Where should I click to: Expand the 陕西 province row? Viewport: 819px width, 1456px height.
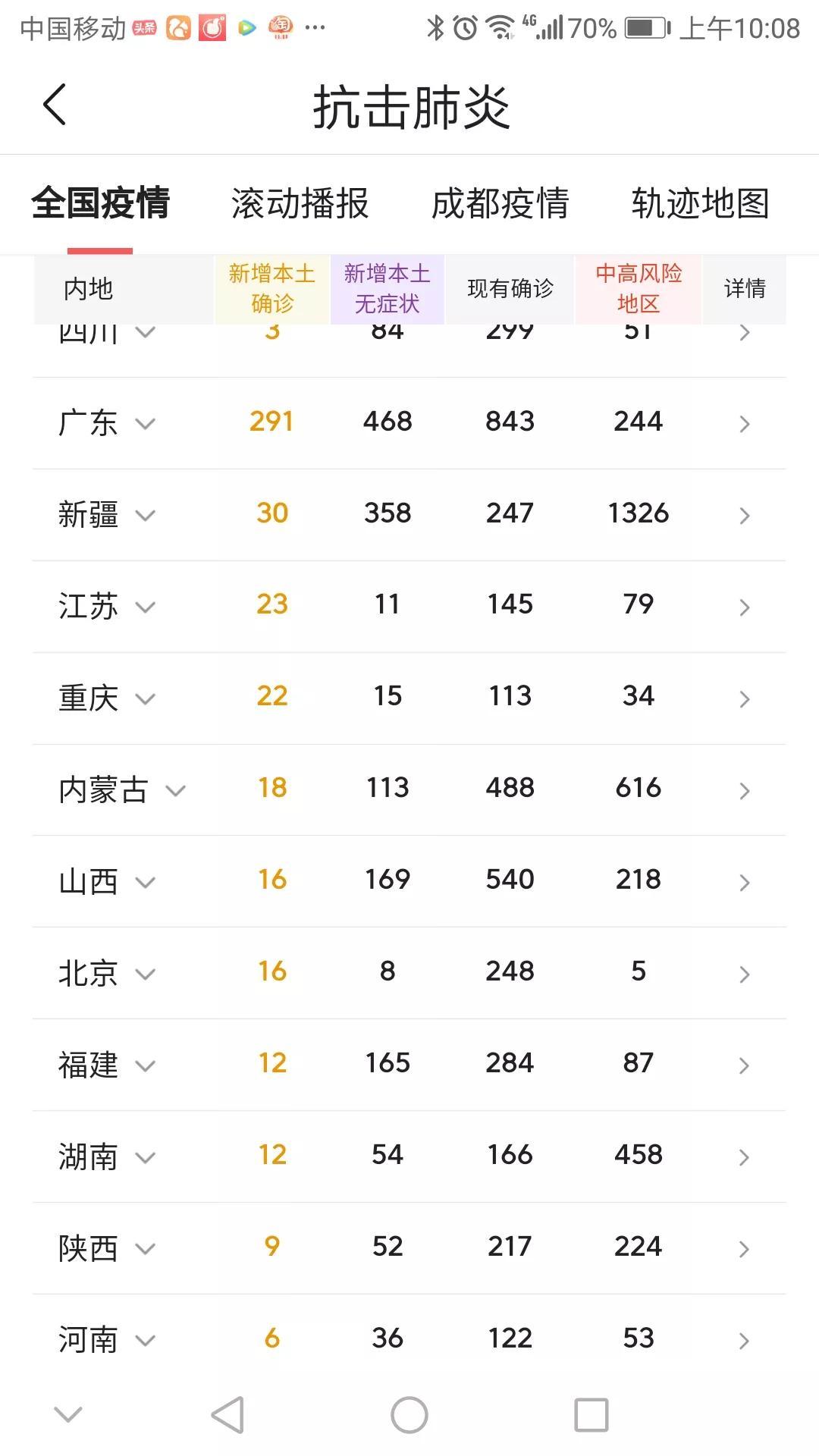click(145, 1248)
